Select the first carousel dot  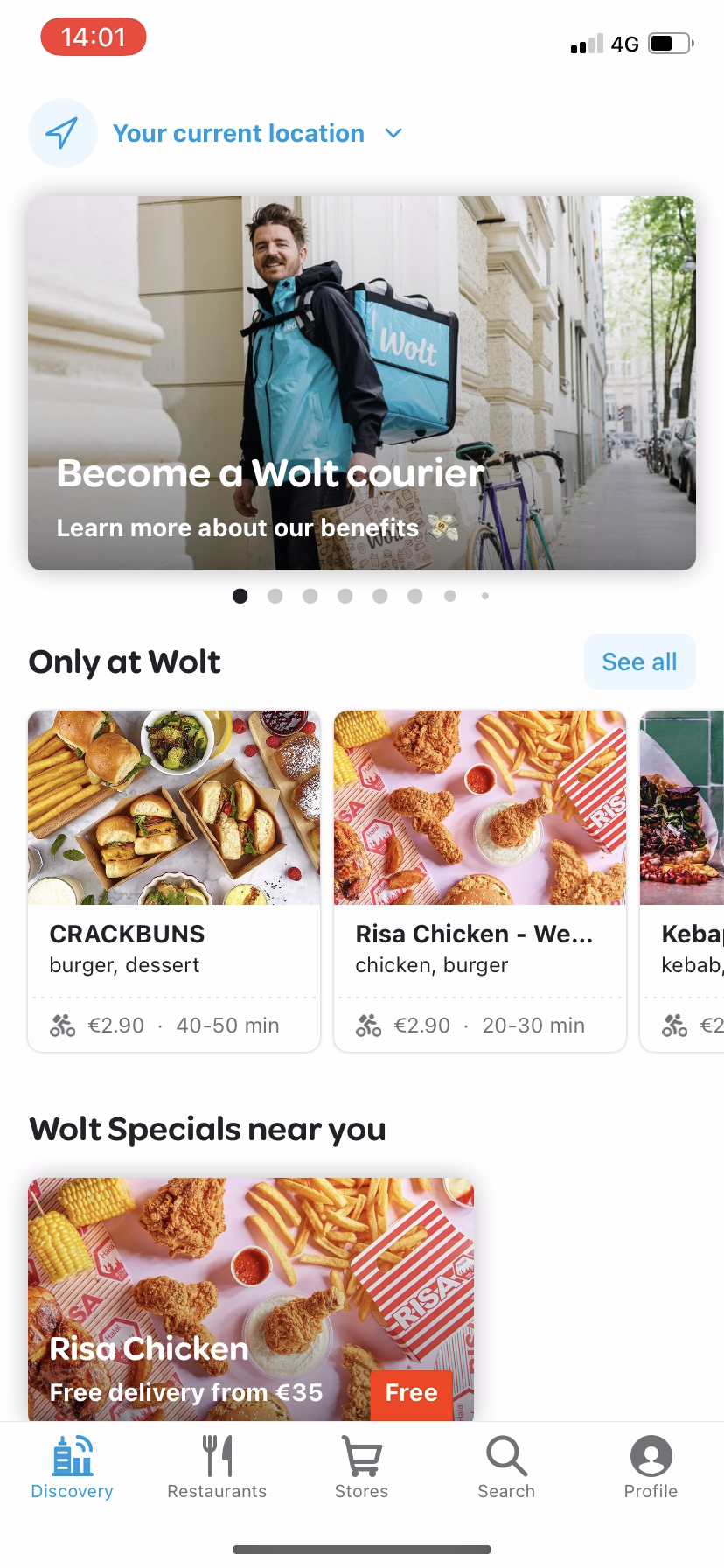click(x=240, y=595)
